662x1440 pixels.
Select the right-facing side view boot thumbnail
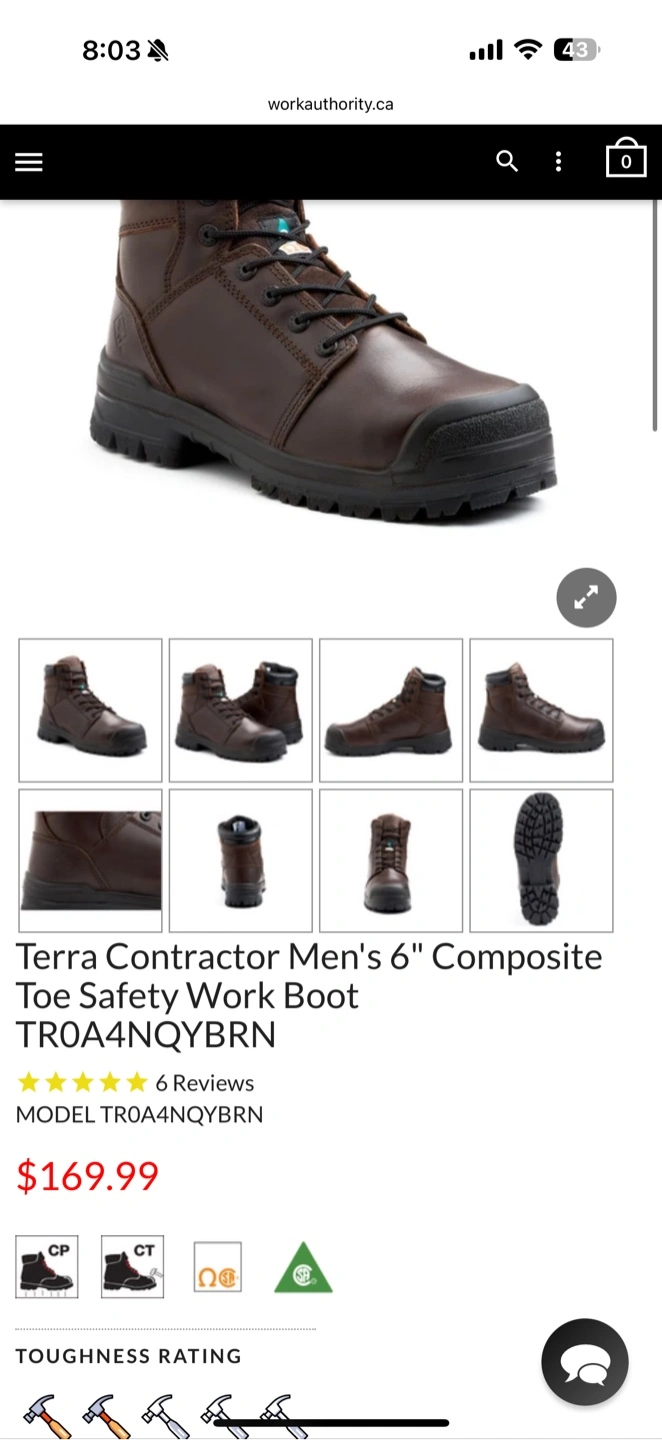coord(541,710)
